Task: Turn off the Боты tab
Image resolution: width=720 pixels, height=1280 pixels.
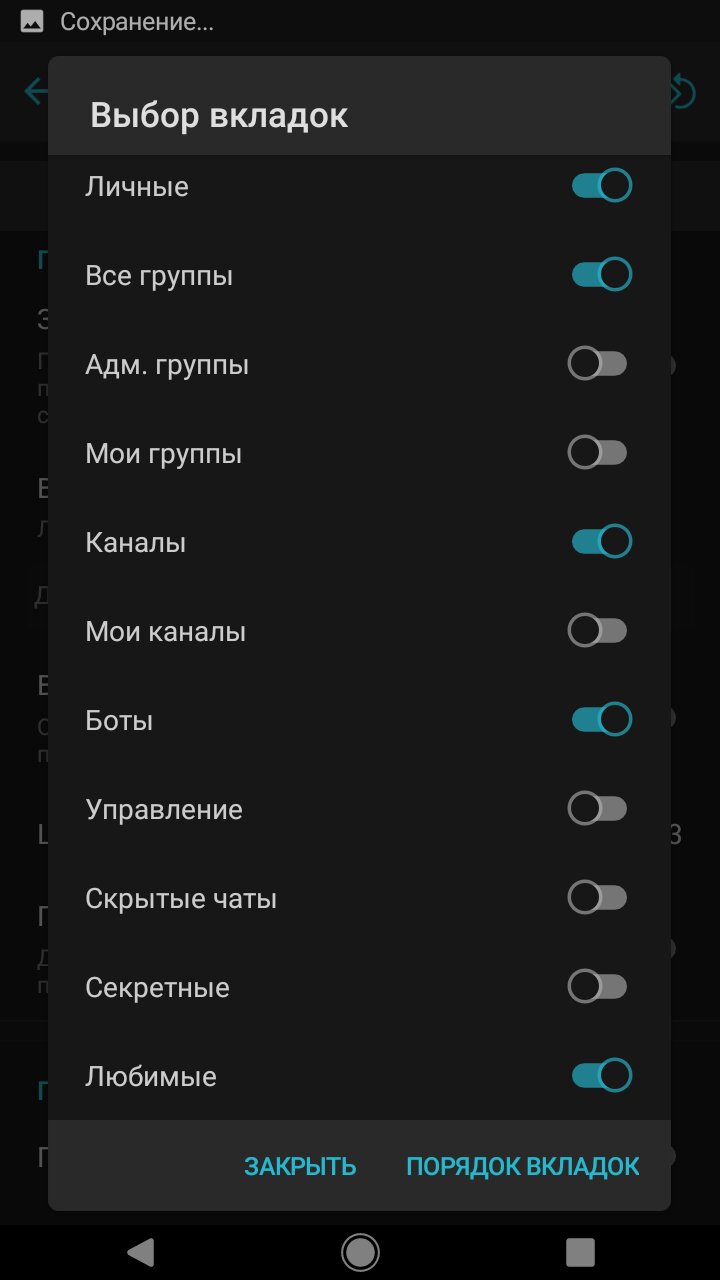Action: [601, 720]
